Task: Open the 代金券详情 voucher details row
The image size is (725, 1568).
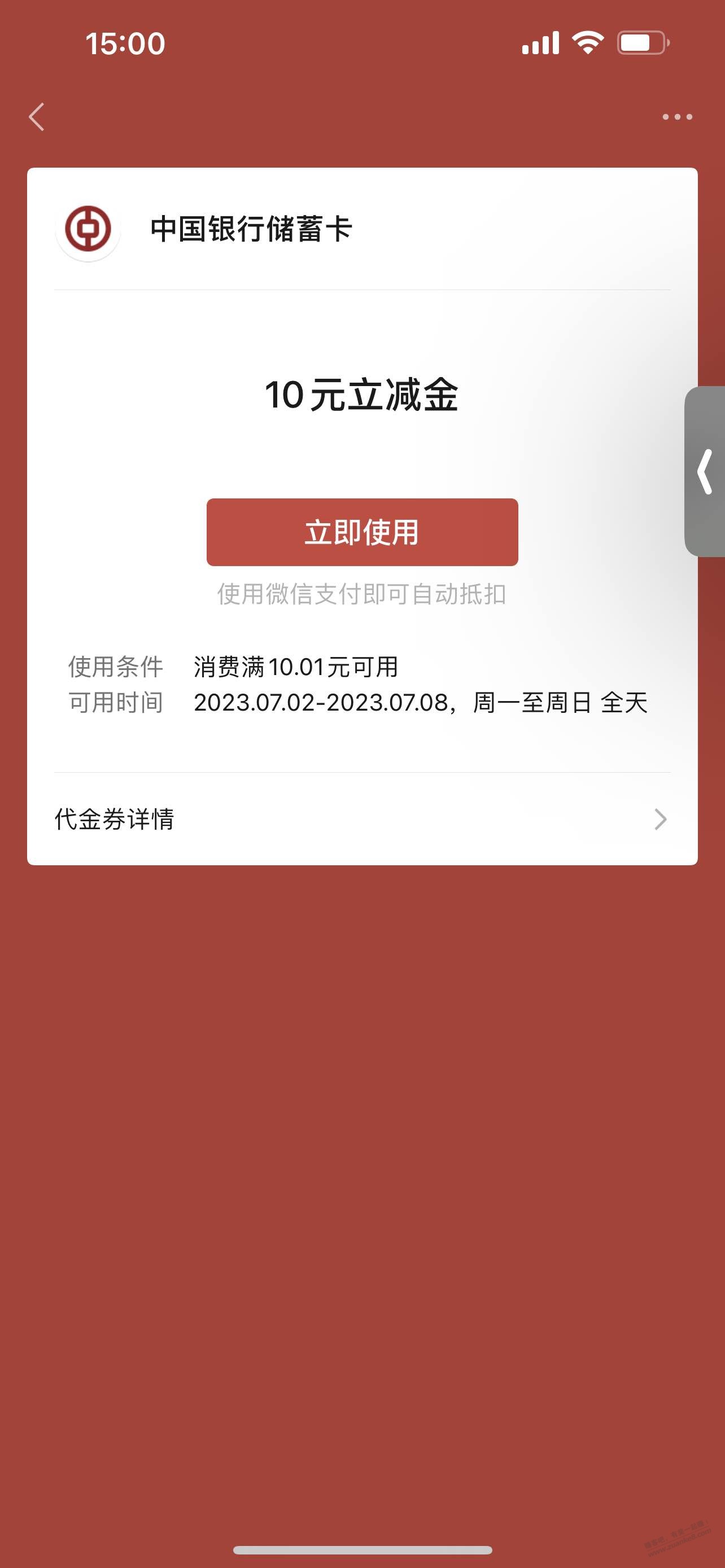Action: click(x=362, y=820)
